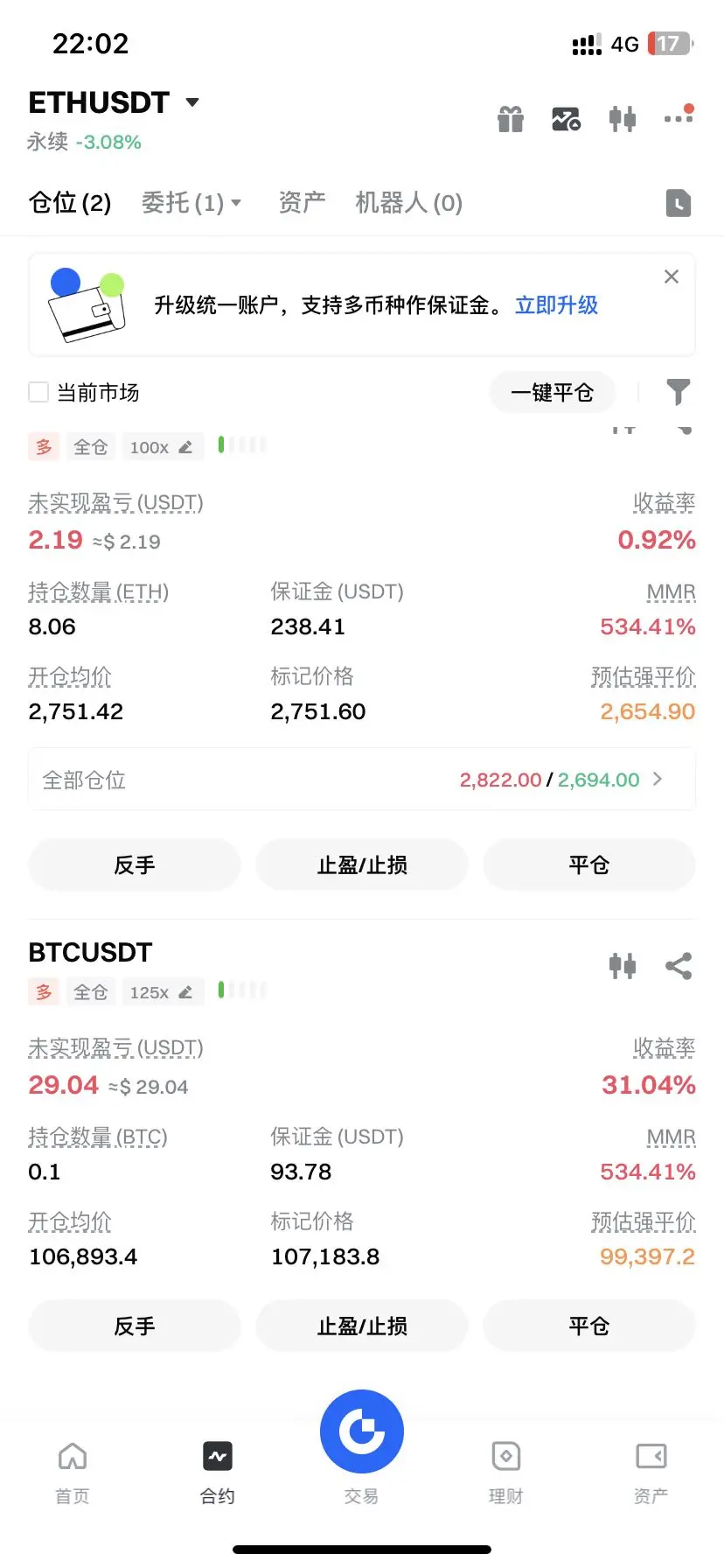Open the three-dot overflow menu
This screenshot has height=1568, width=724.
678,117
